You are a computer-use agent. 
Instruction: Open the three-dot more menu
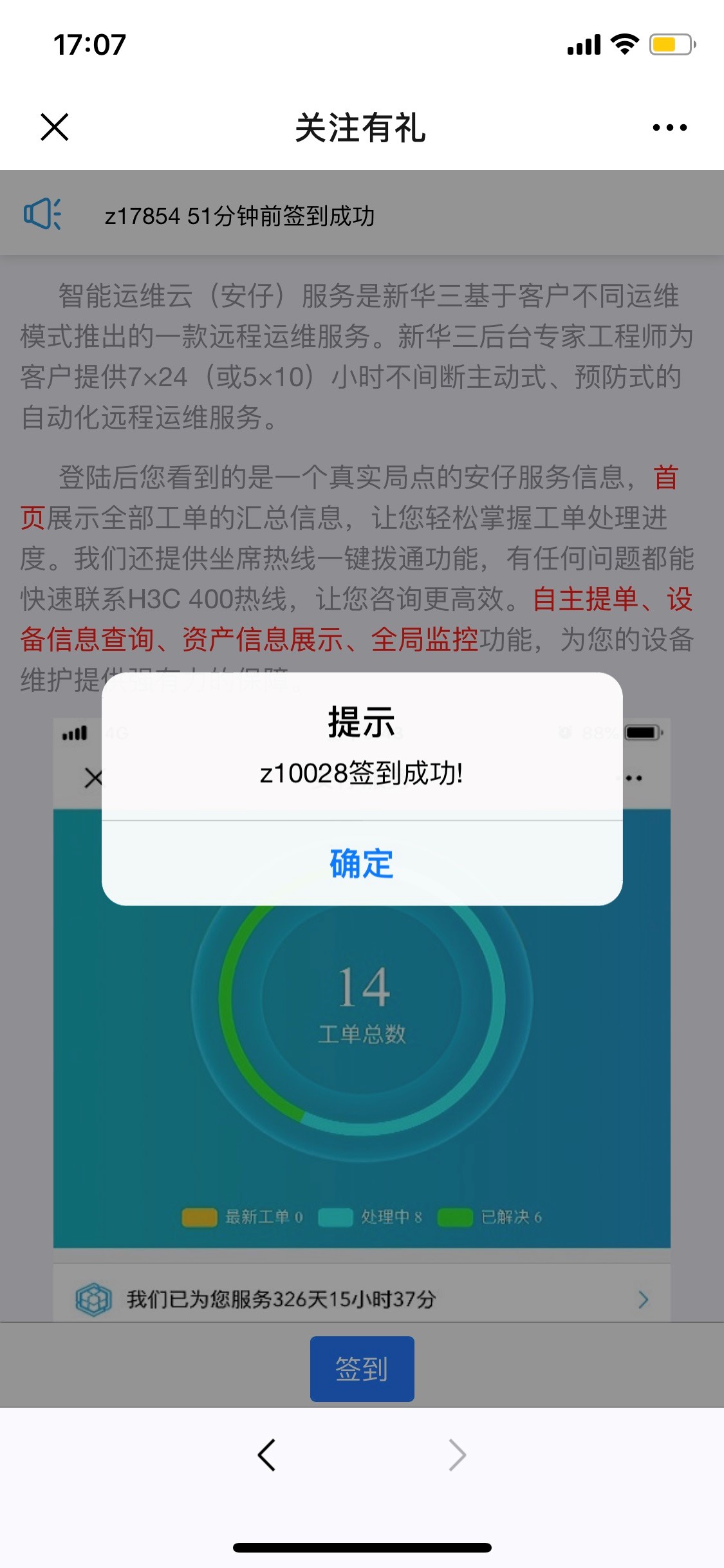tap(669, 127)
